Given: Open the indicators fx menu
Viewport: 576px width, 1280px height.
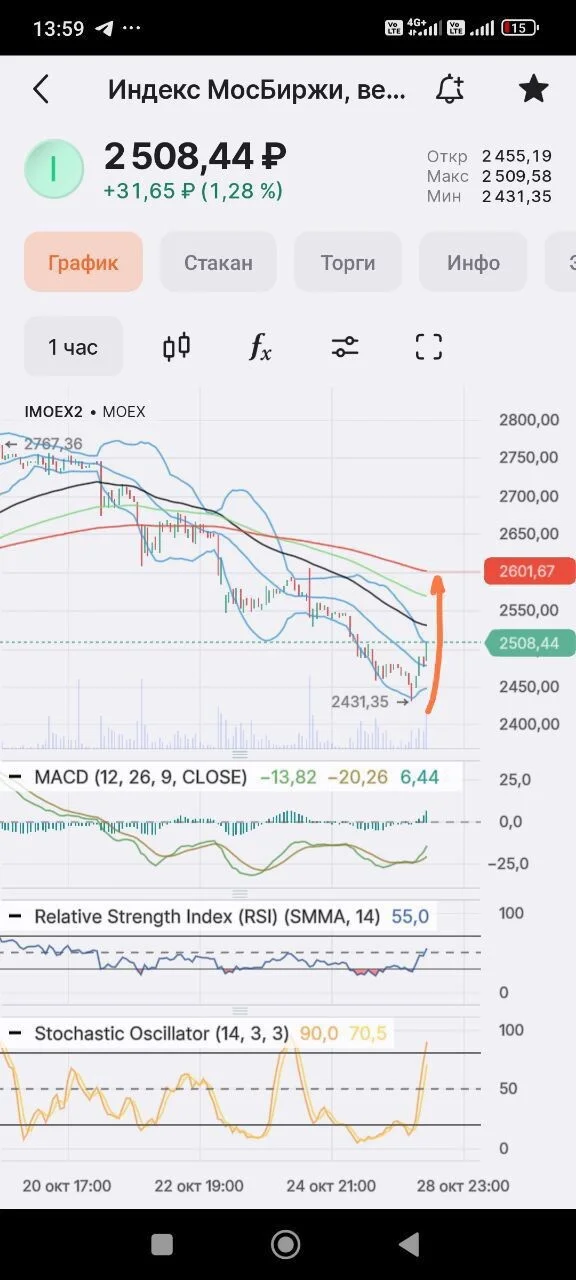Looking at the screenshot, I should (x=260, y=347).
